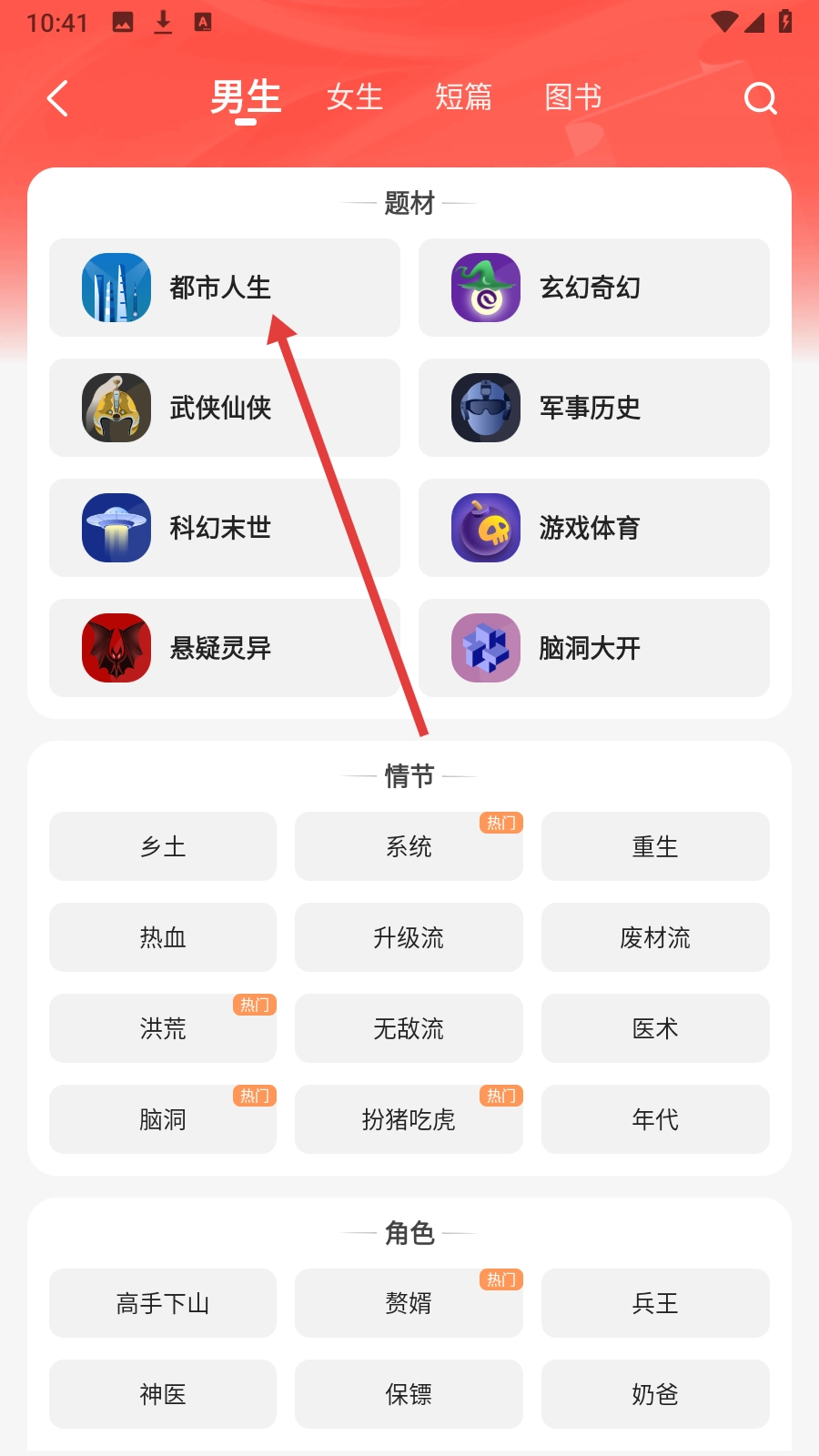Switch to the 短篇 tab
Image resolution: width=819 pixels, height=1456 pixels.
[463, 97]
